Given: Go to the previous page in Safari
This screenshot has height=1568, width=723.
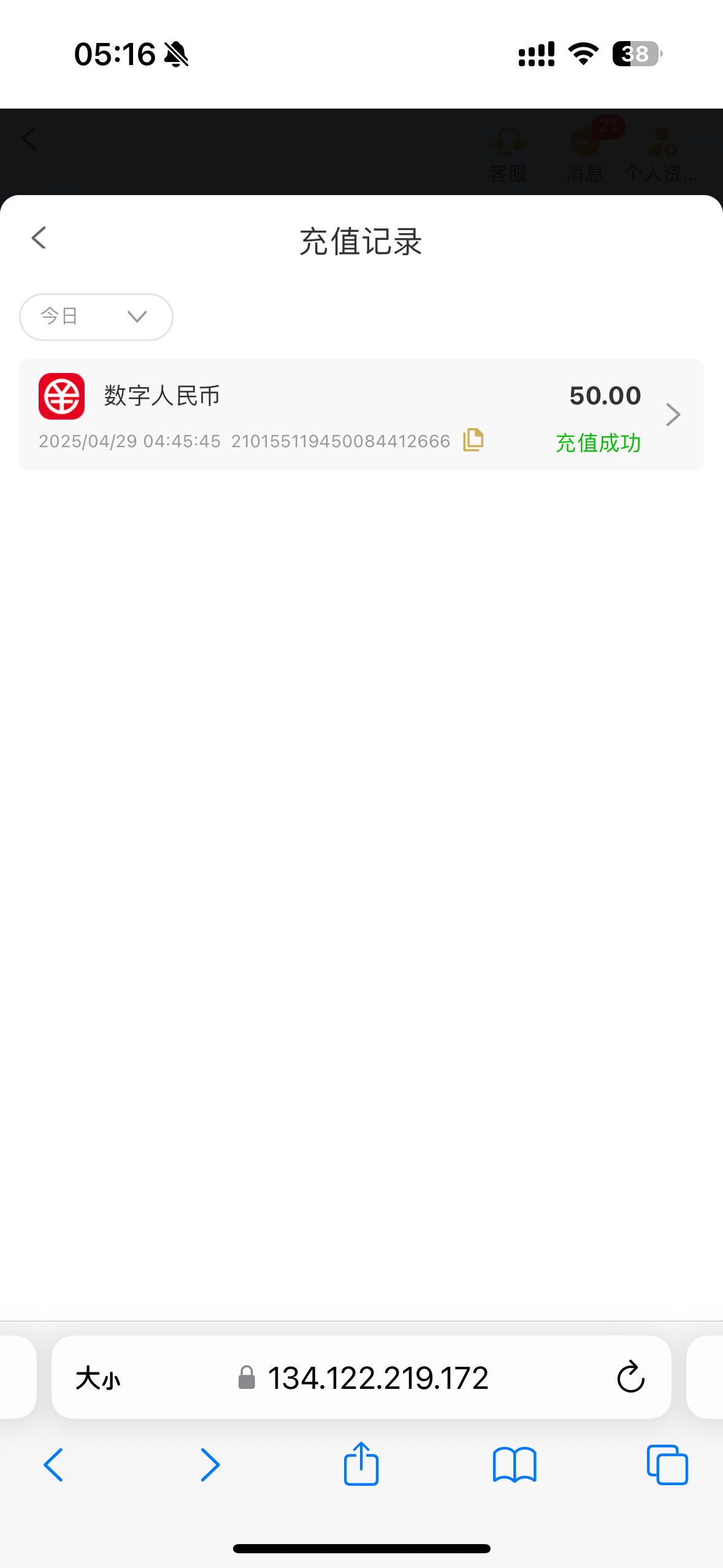Looking at the screenshot, I should [x=53, y=1465].
